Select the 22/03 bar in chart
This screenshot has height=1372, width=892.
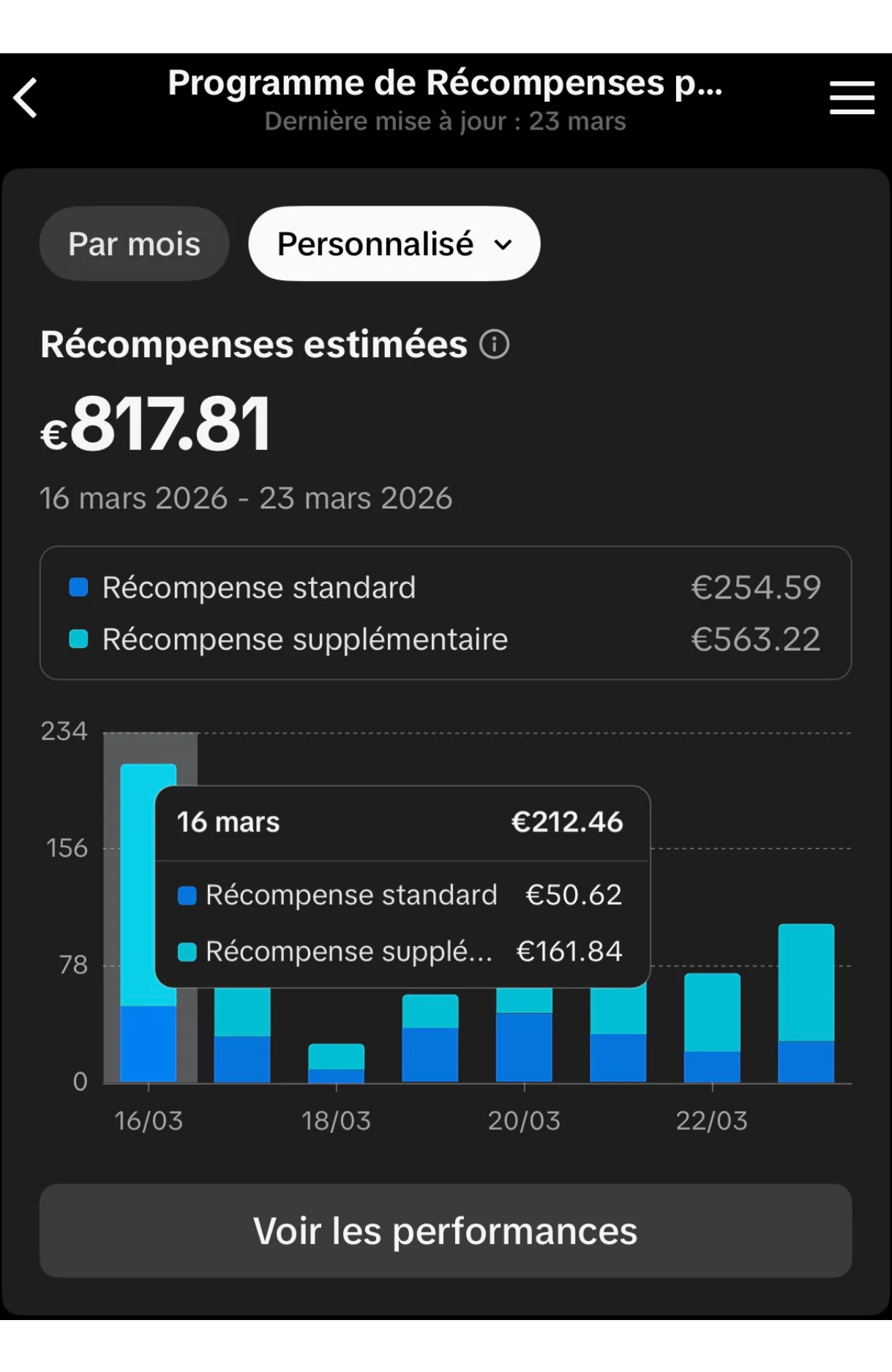712,1028
